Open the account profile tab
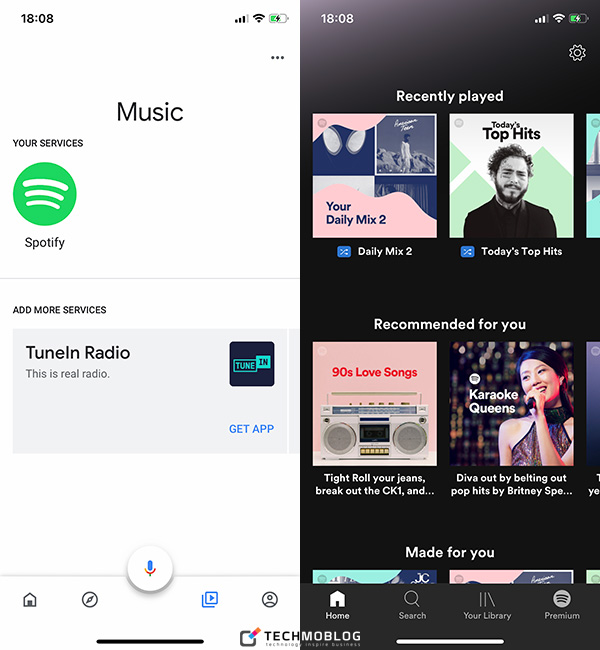 [x=270, y=600]
